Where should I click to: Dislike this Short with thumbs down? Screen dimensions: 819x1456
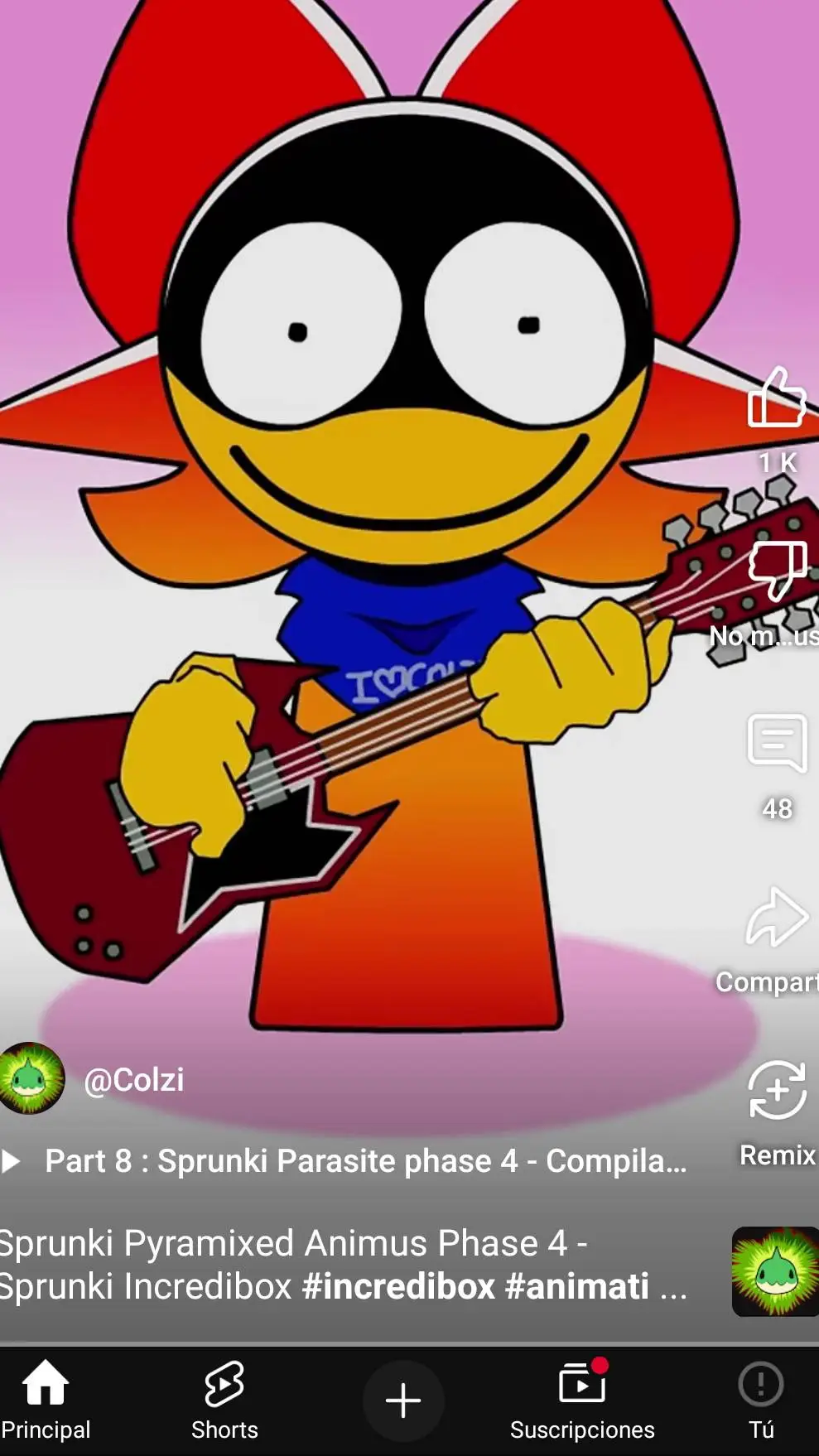(x=776, y=571)
